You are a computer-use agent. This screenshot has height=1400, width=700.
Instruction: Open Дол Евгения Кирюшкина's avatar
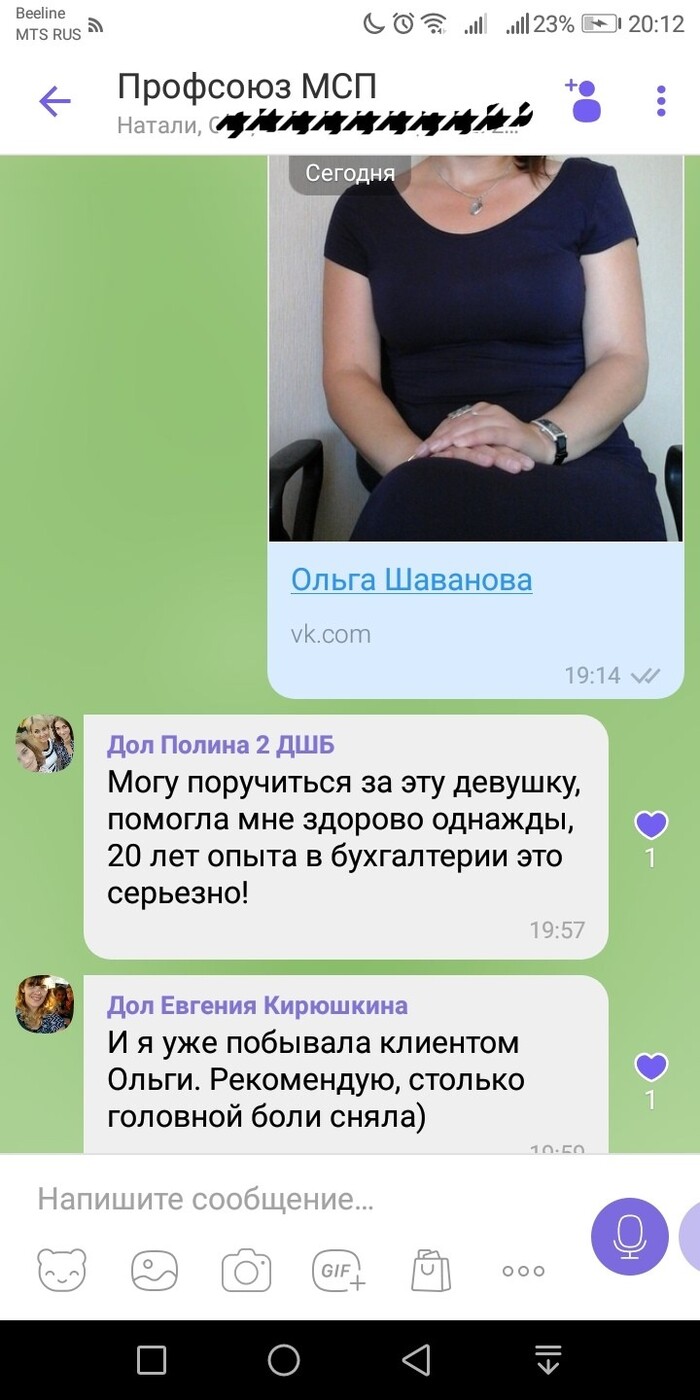(x=45, y=1004)
